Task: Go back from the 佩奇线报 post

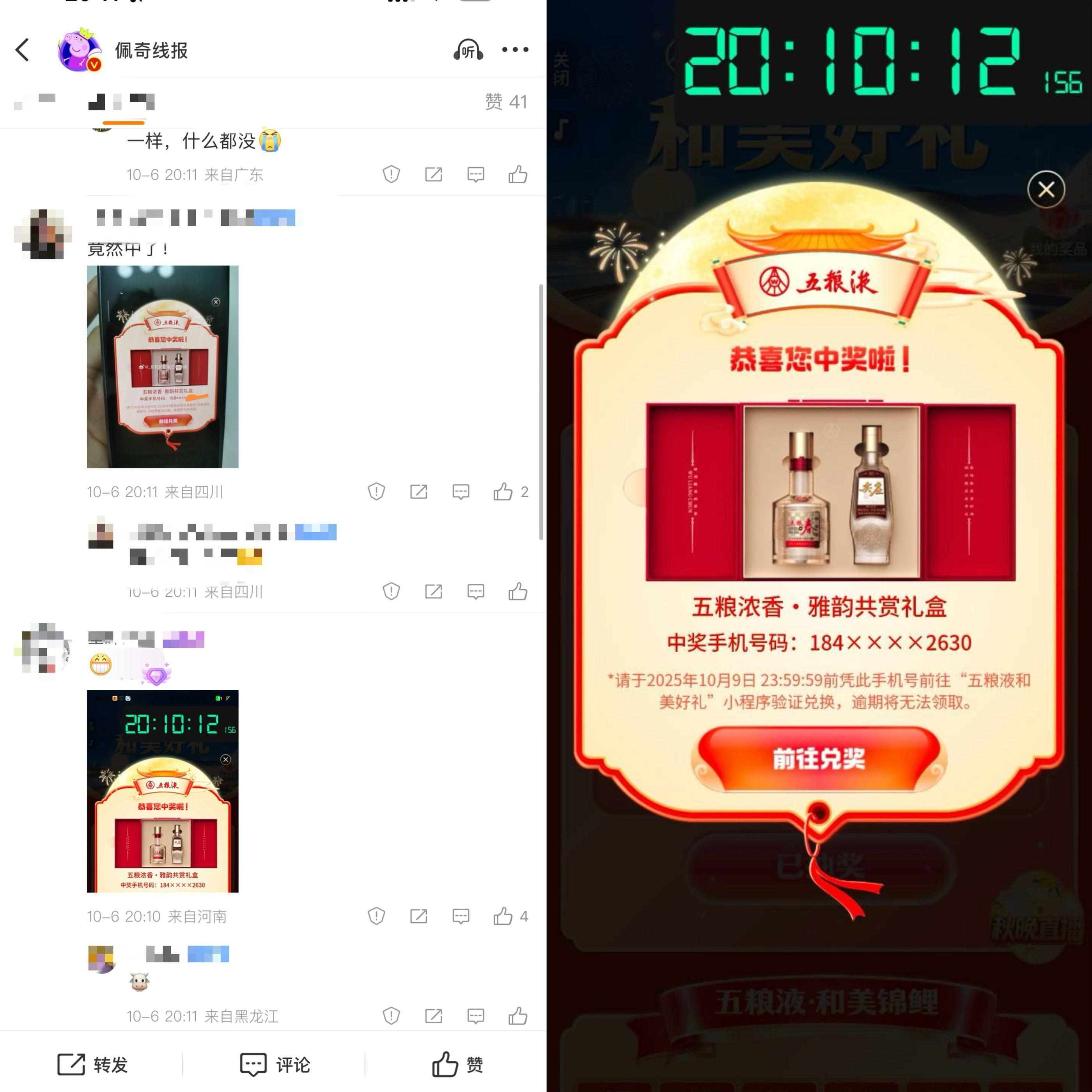Action: [22, 50]
